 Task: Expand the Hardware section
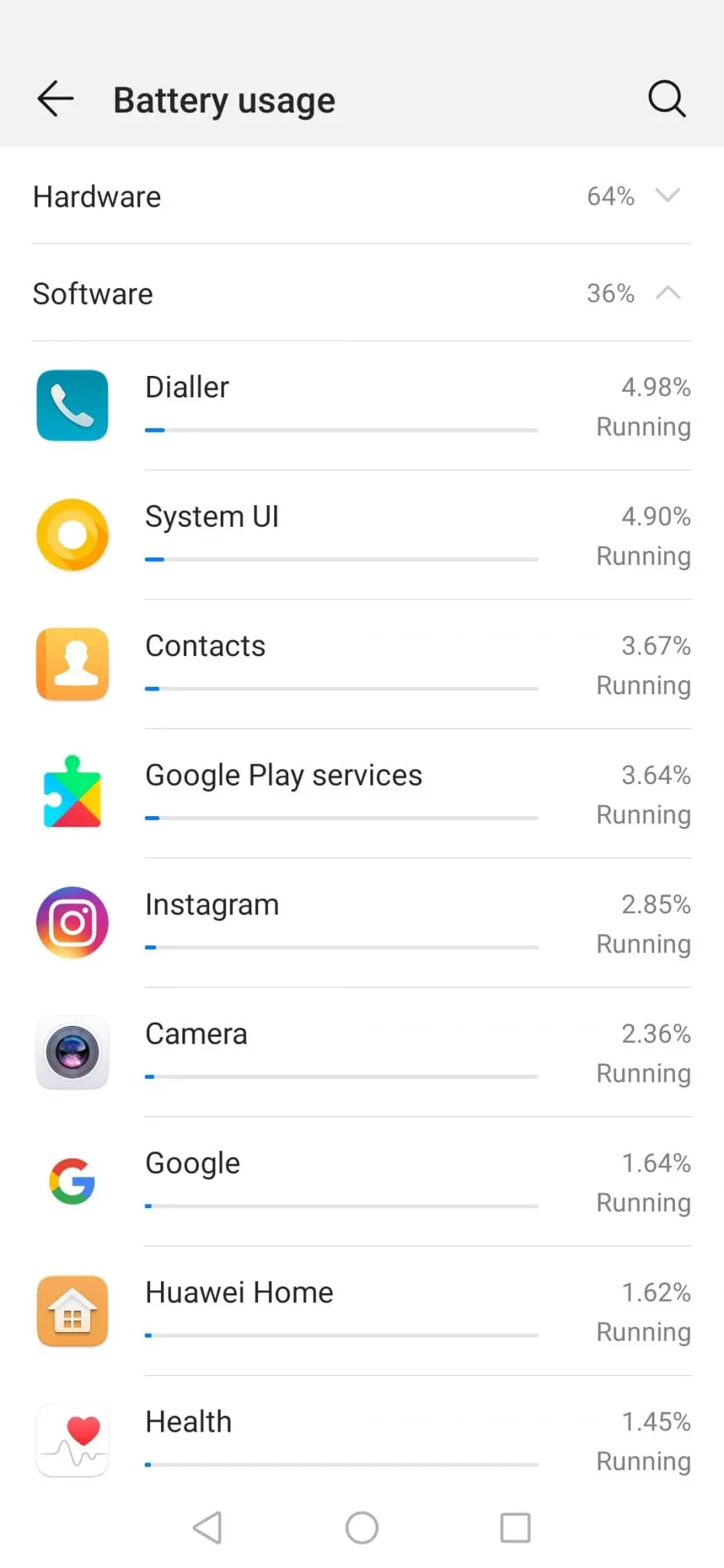tap(362, 196)
